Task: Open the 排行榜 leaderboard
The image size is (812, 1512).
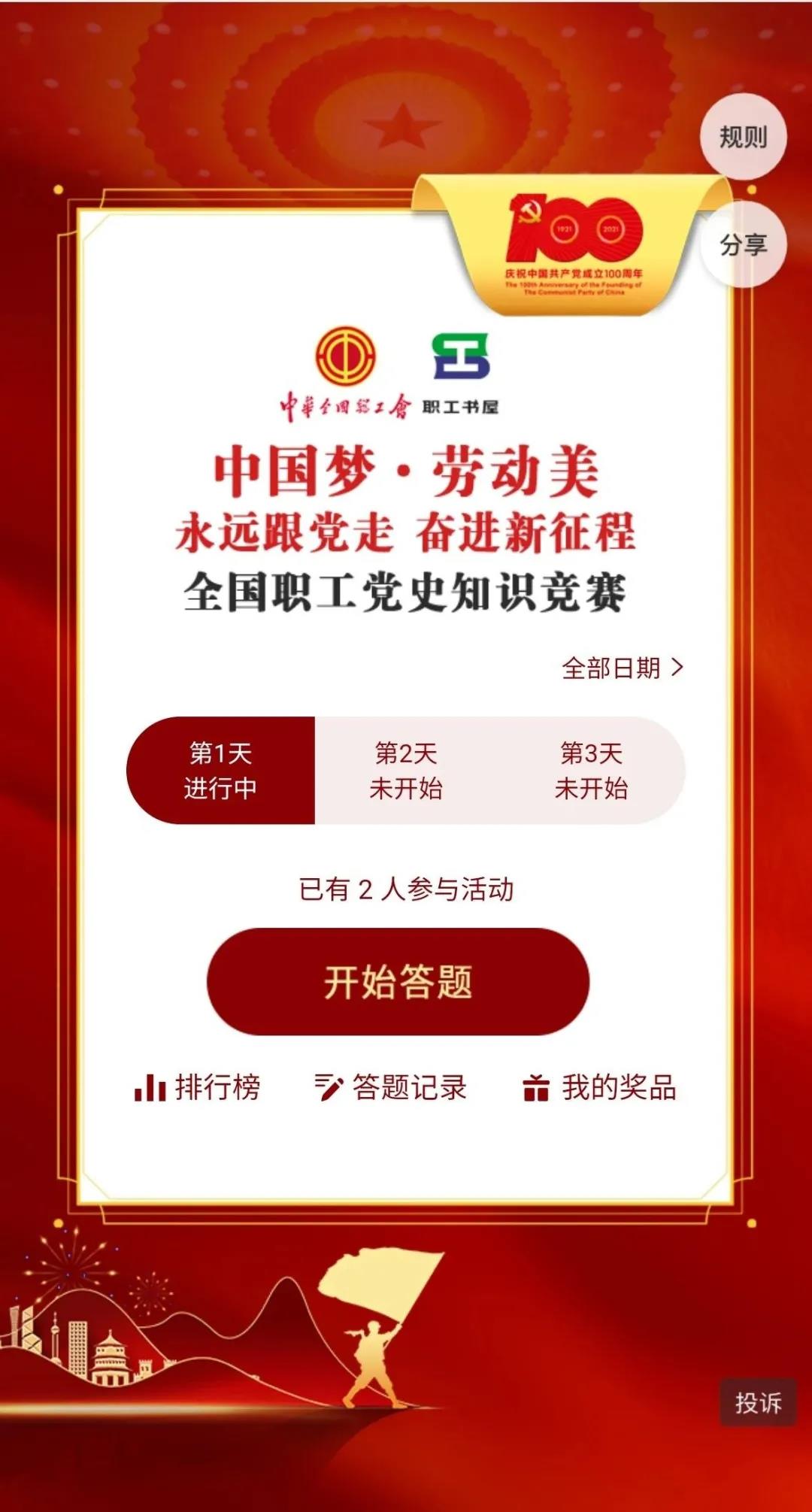Action: [x=198, y=1087]
